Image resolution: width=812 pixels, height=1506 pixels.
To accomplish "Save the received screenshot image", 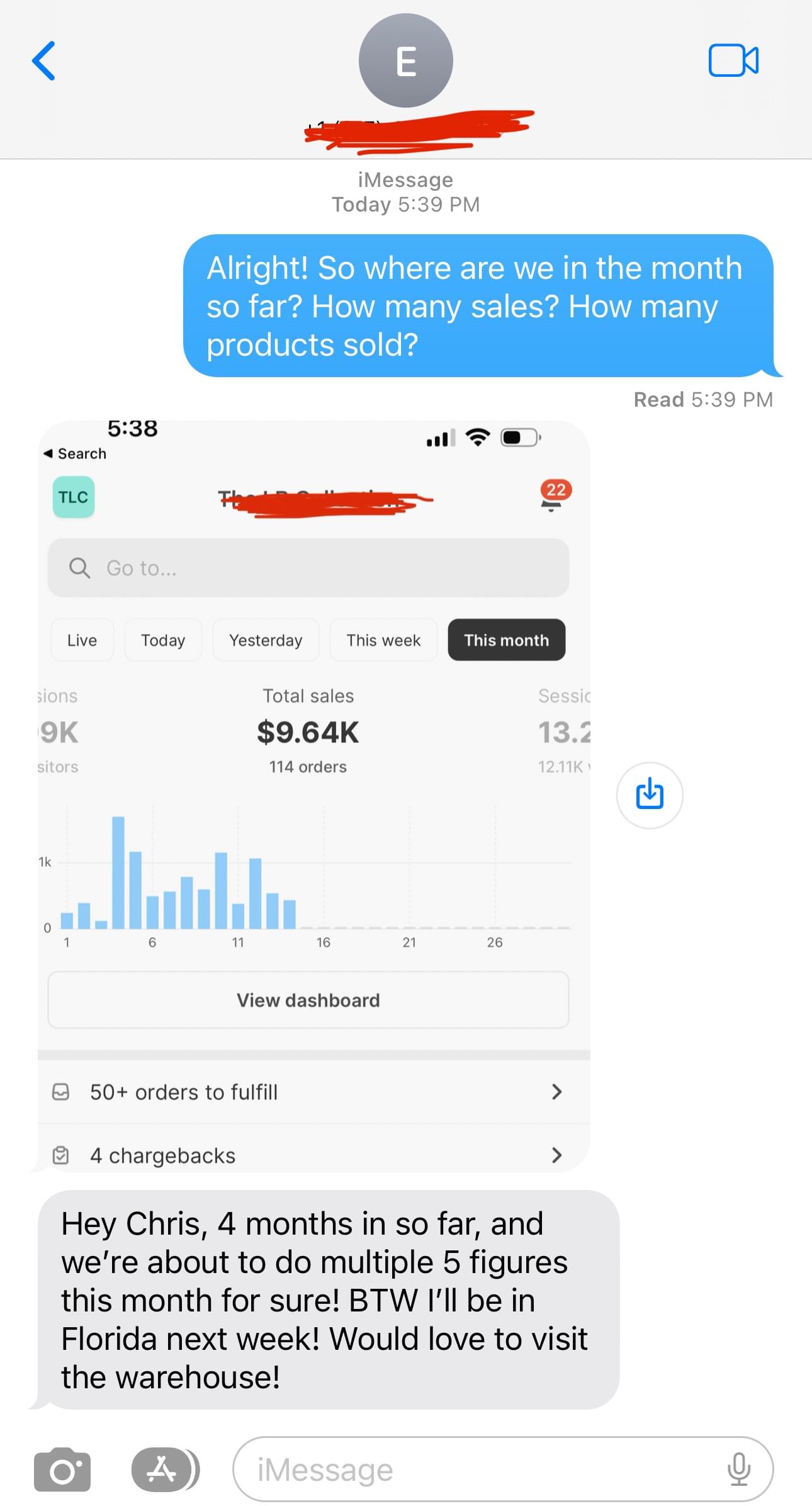I will tap(649, 795).
